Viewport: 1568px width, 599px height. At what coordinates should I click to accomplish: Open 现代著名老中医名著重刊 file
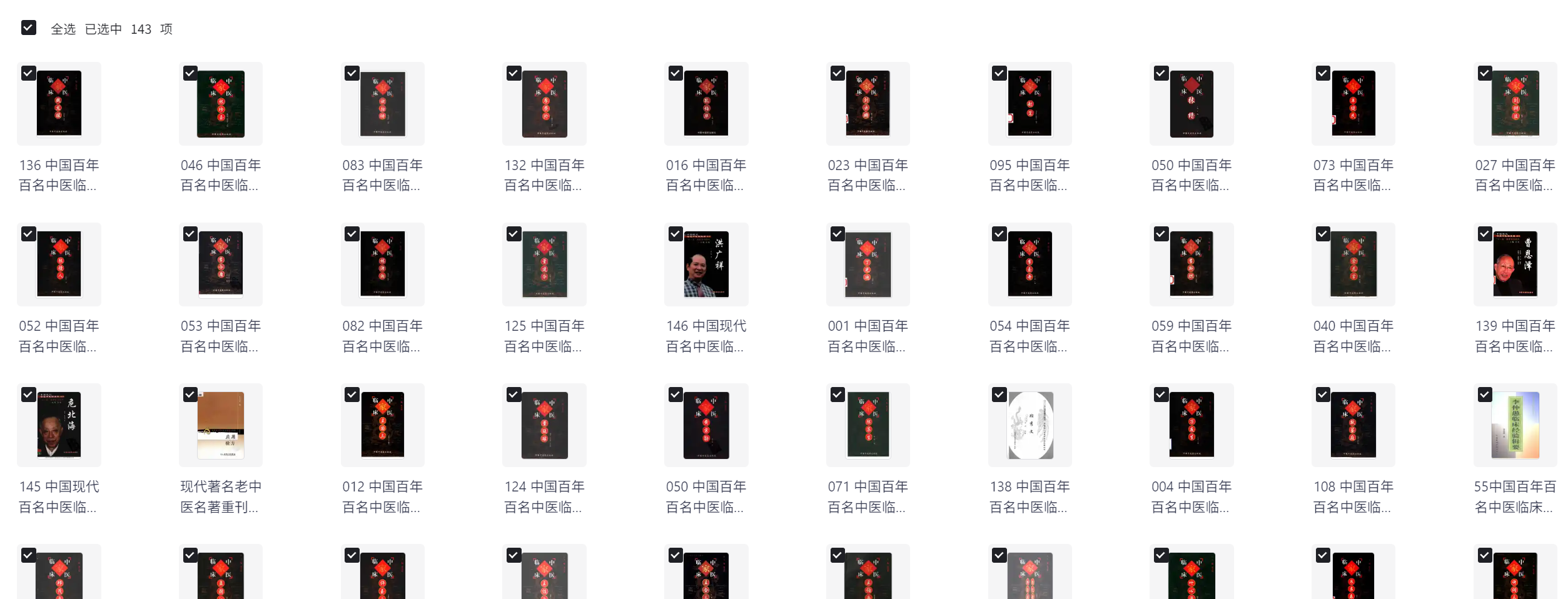click(220, 425)
